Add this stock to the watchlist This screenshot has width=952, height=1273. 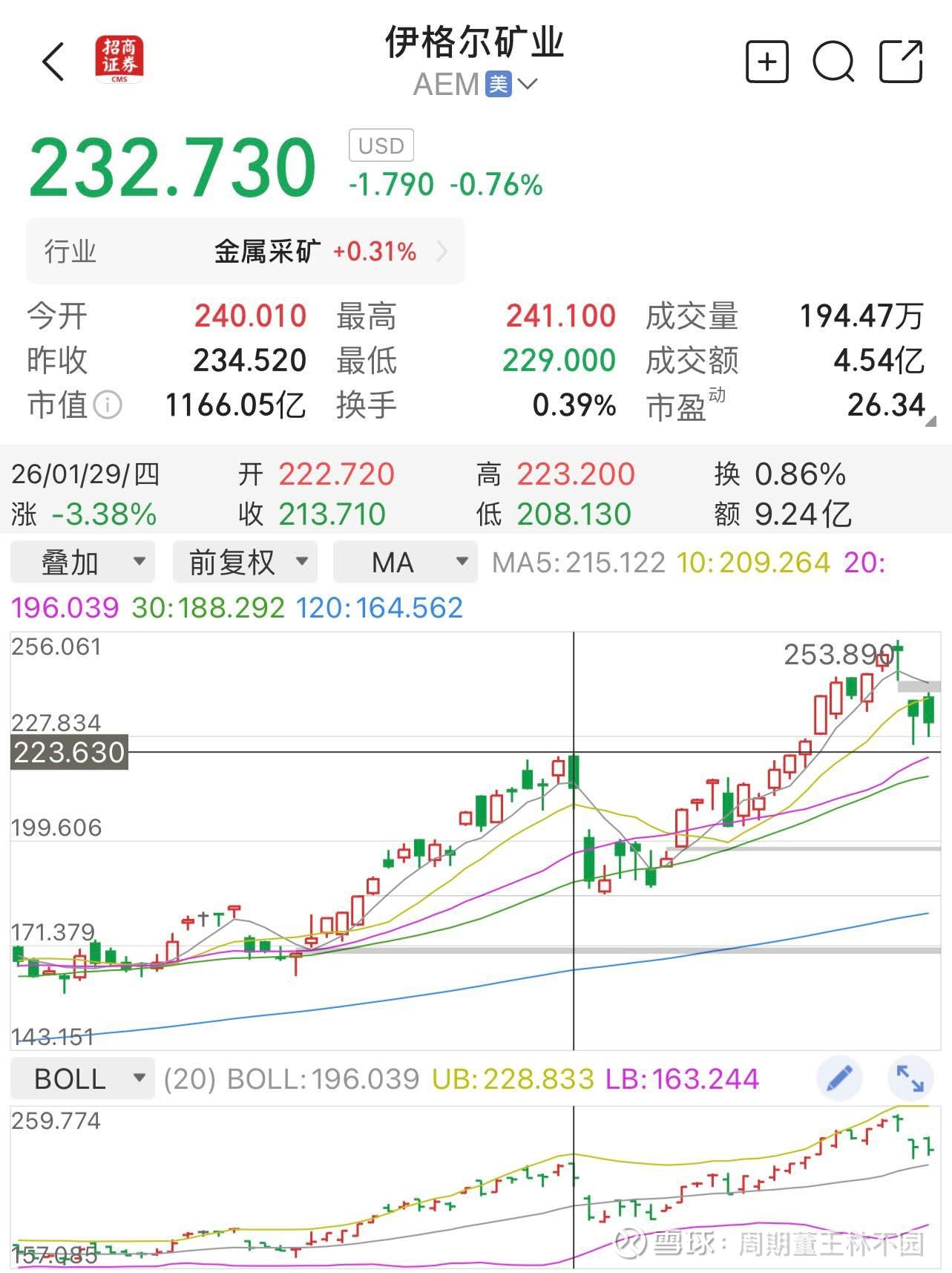point(766,62)
